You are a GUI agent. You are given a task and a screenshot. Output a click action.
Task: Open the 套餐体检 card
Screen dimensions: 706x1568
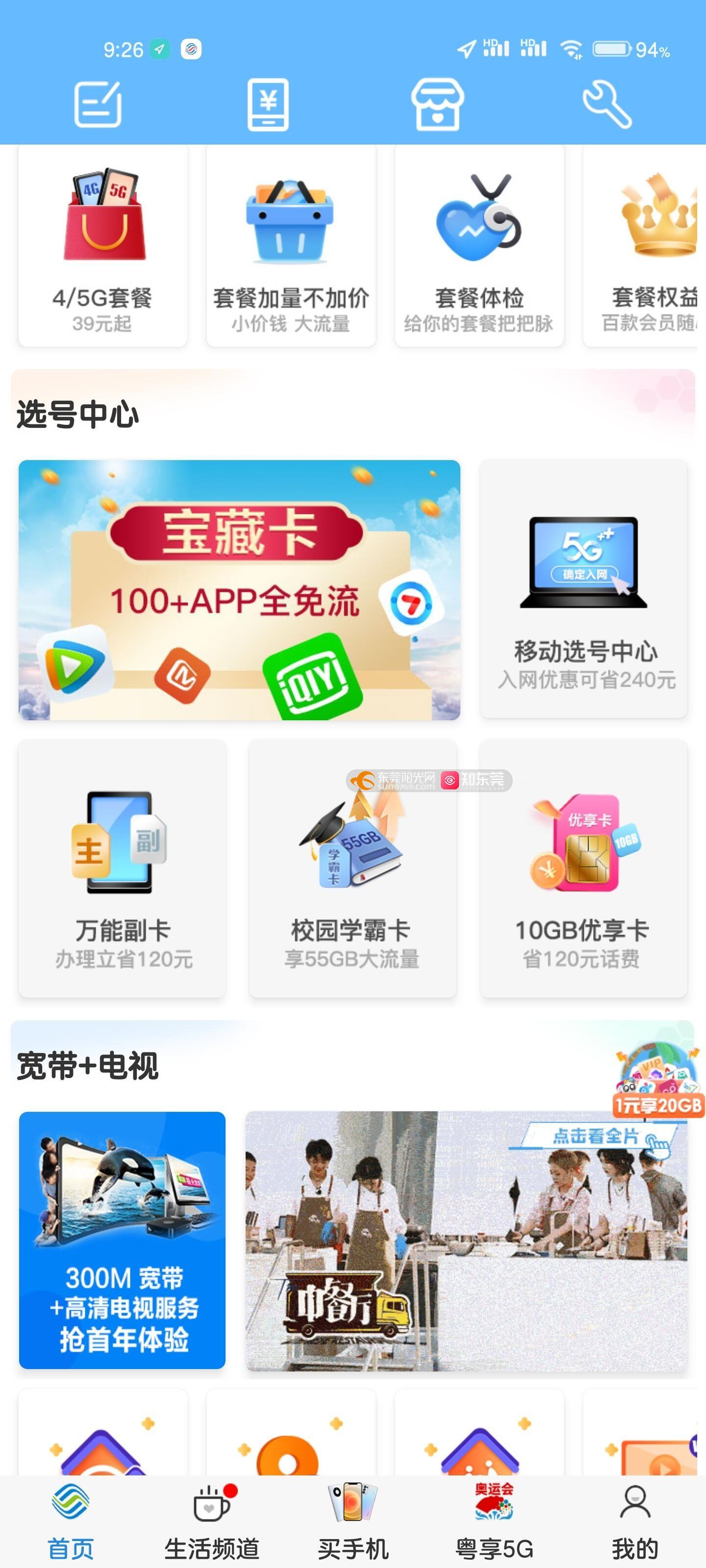(x=479, y=246)
